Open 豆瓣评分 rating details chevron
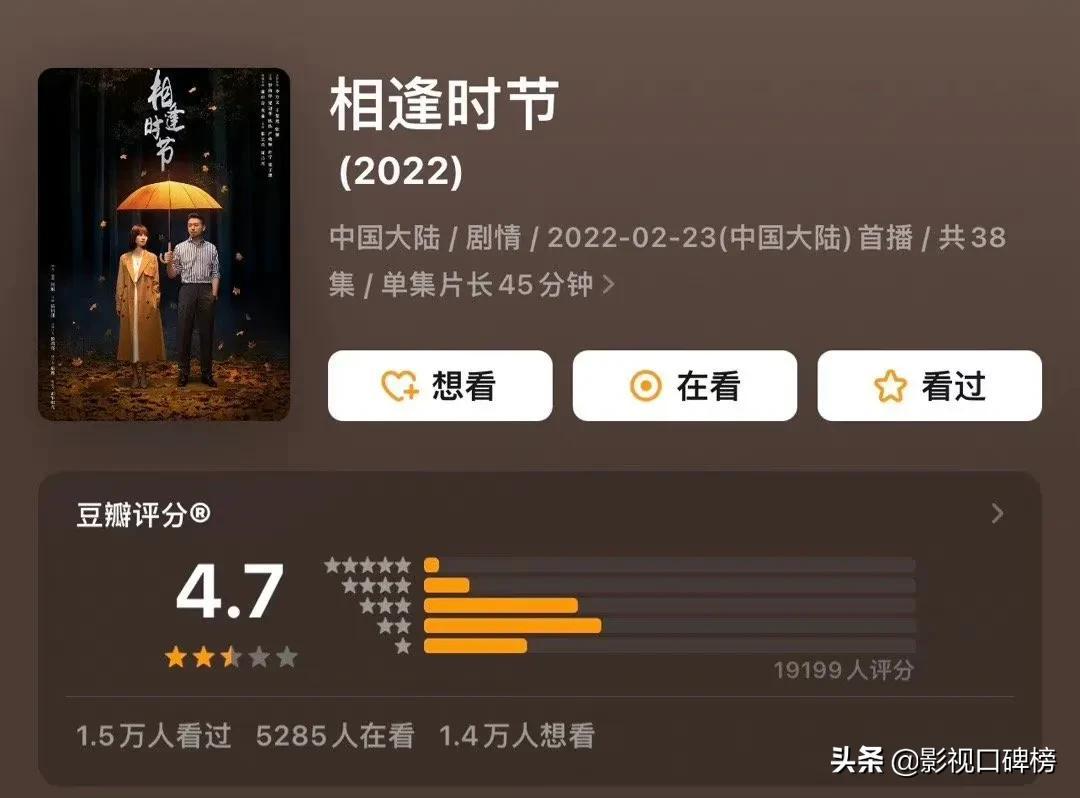The width and height of the screenshot is (1080, 798). coord(997,514)
